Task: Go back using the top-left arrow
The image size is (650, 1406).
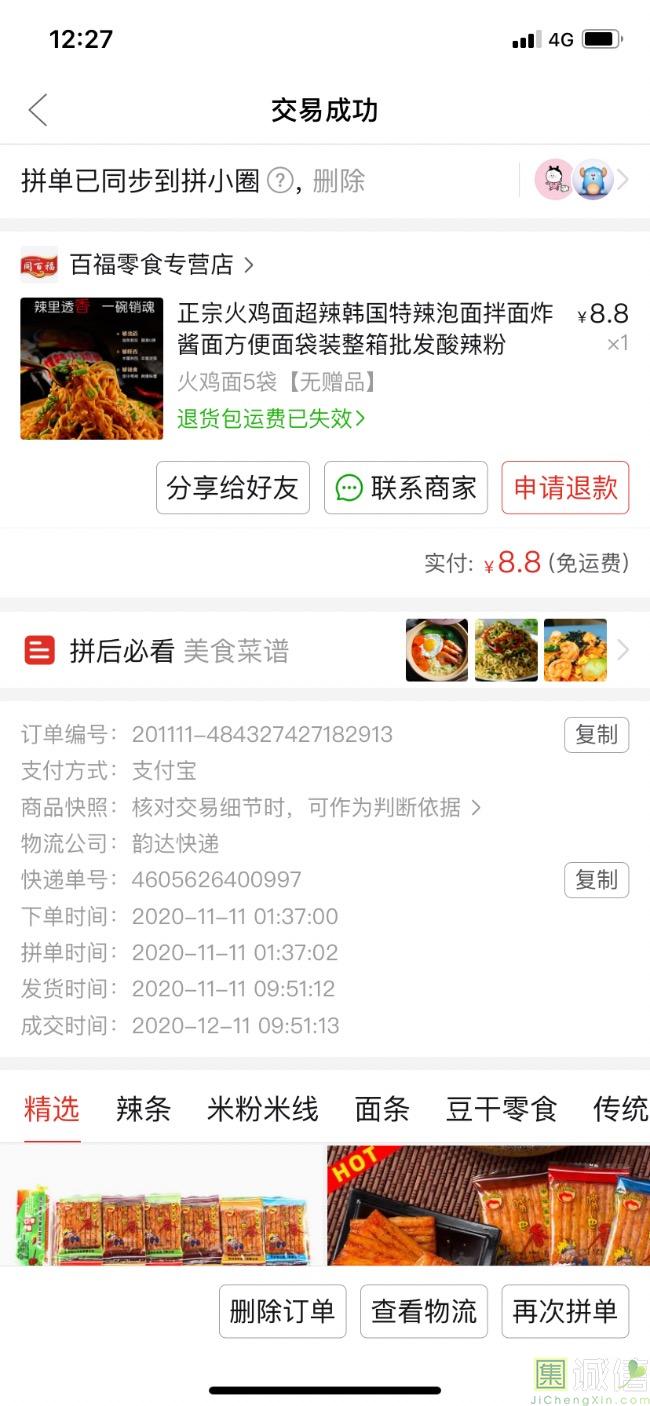Action: coord(38,110)
